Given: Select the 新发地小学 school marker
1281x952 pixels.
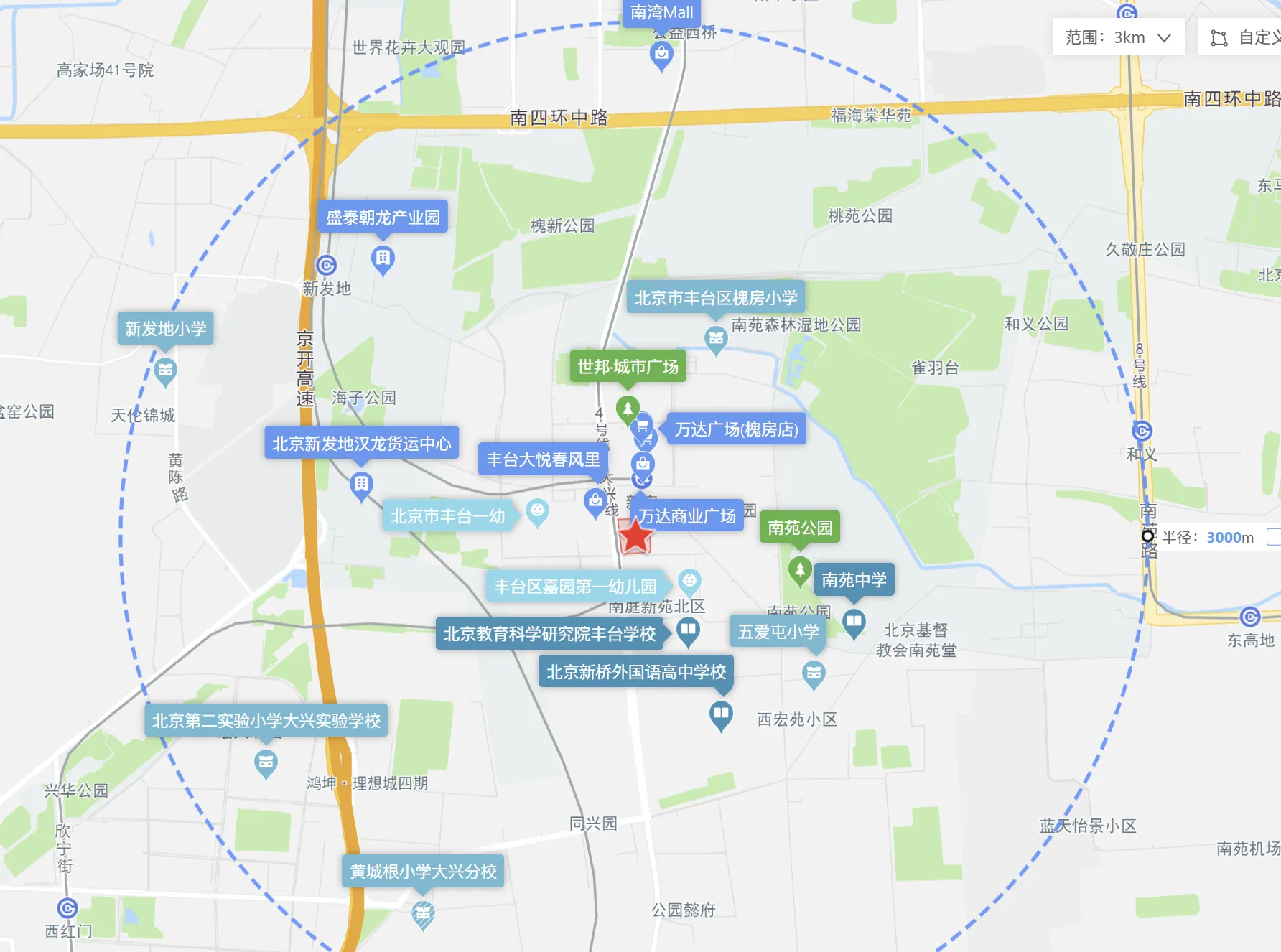Looking at the screenshot, I should (x=165, y=329).
